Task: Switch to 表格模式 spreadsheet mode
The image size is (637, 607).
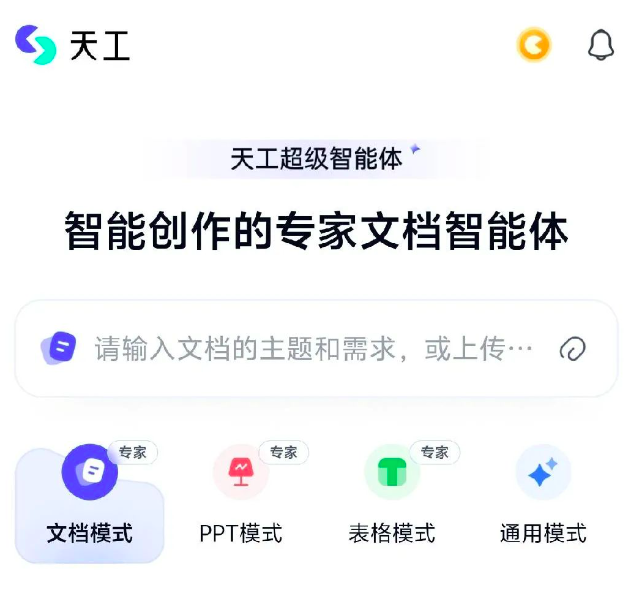Action: click(392, 500)
